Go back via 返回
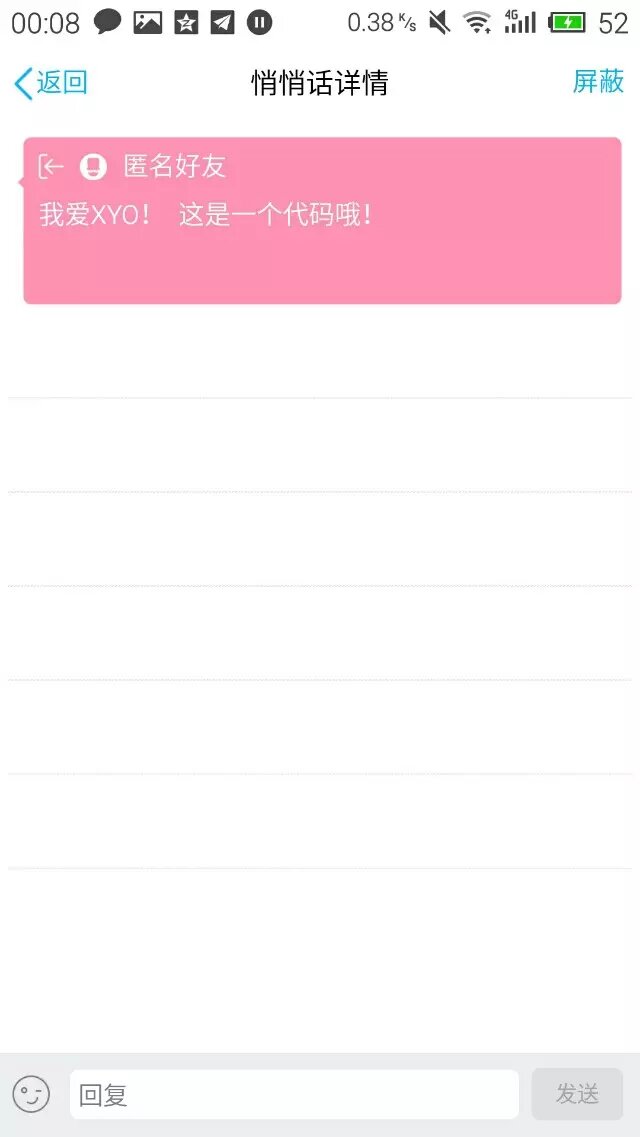Viewport: 640px width, 1137px height. pyautogui.click(x=51, y=83)
